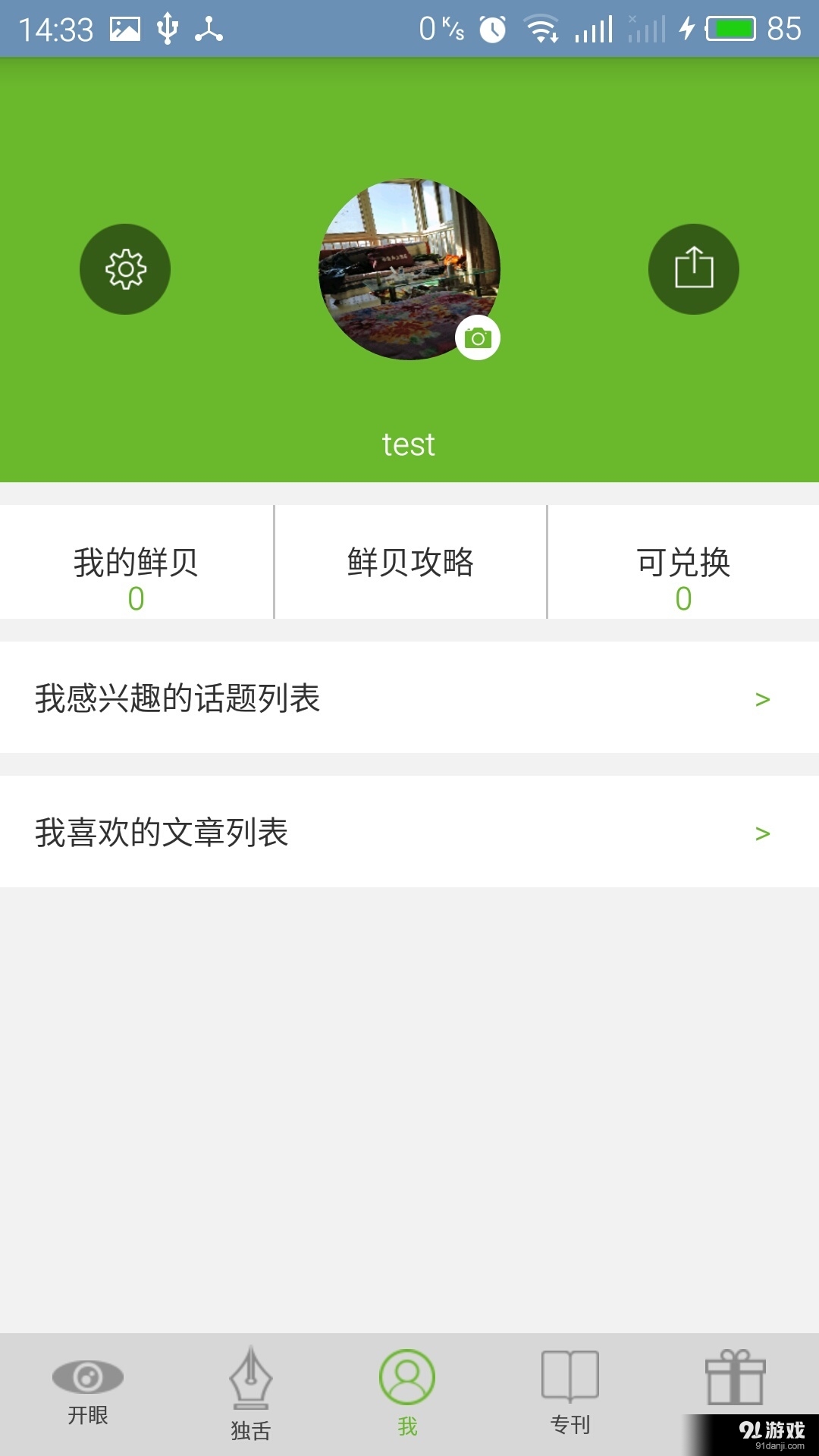Tap the username text test

point(409,444)
